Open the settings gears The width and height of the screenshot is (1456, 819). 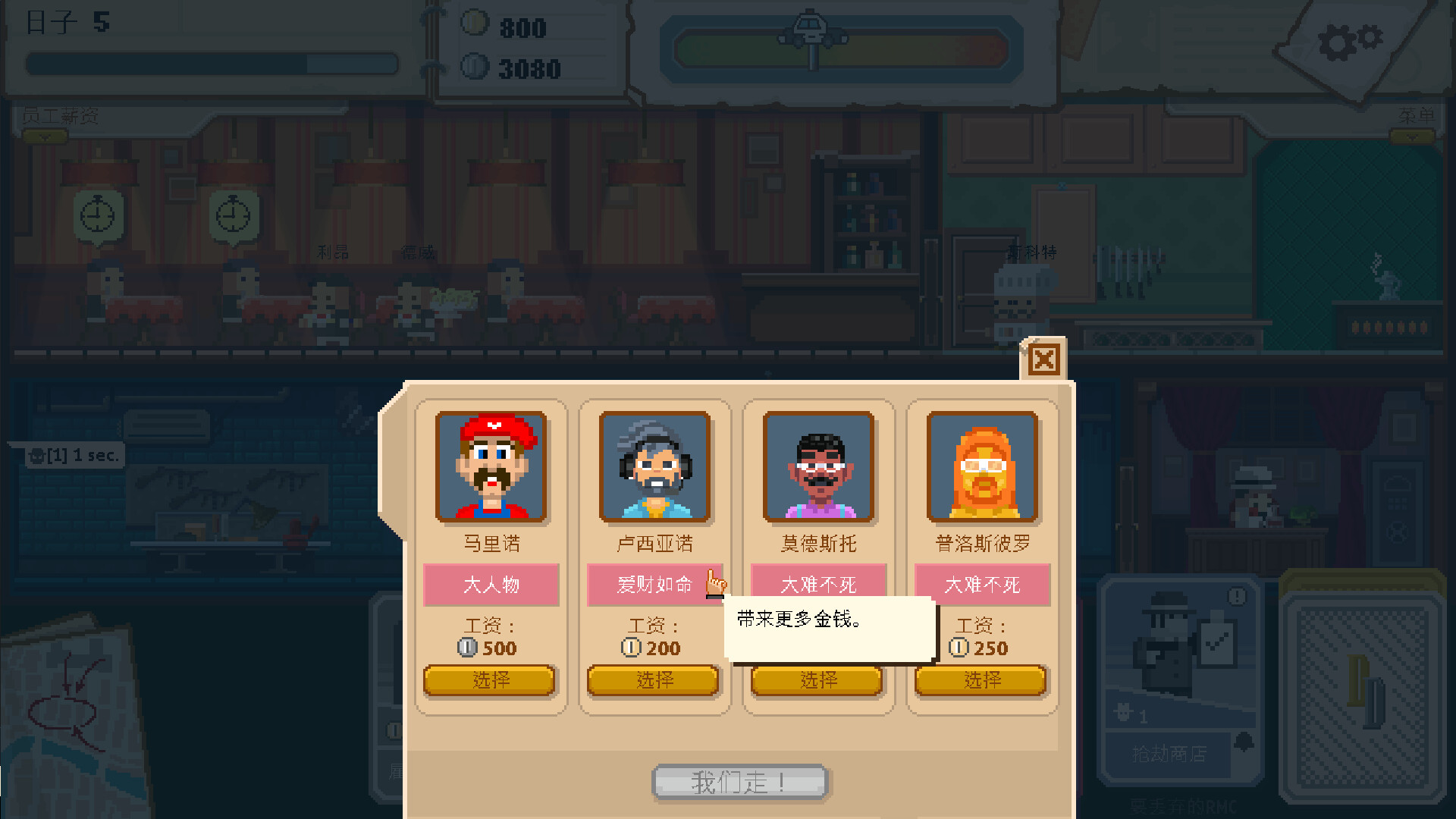click(x=1350, y=42)
